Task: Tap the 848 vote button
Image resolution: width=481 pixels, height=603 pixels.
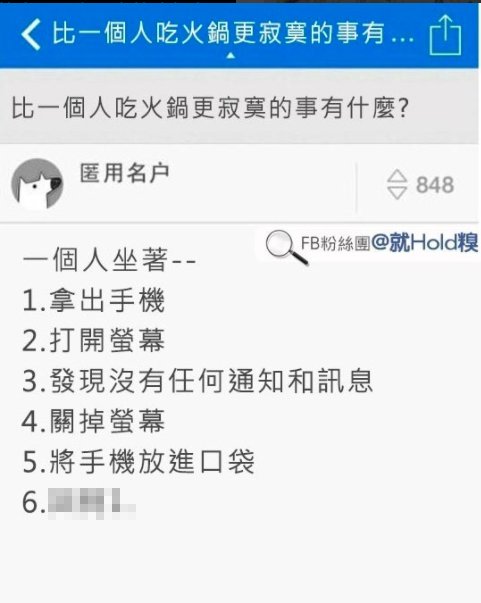Action: pyautogui.click(x=420, y=185)
